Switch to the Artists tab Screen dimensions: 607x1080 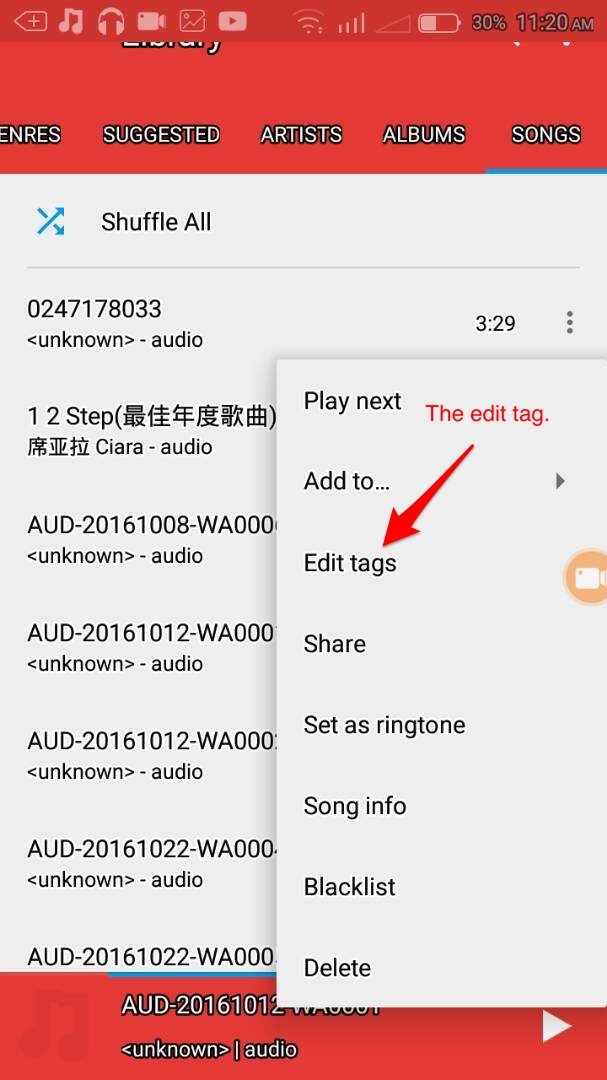pos(301,135)
